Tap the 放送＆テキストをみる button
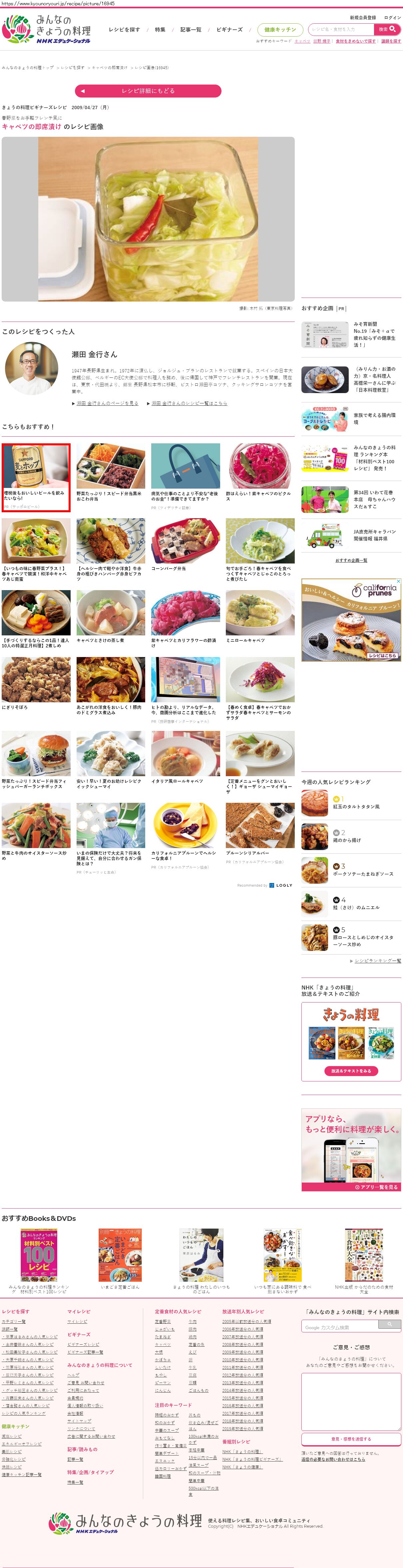This screenshot has height=1568, width=403. point(351,1071)
